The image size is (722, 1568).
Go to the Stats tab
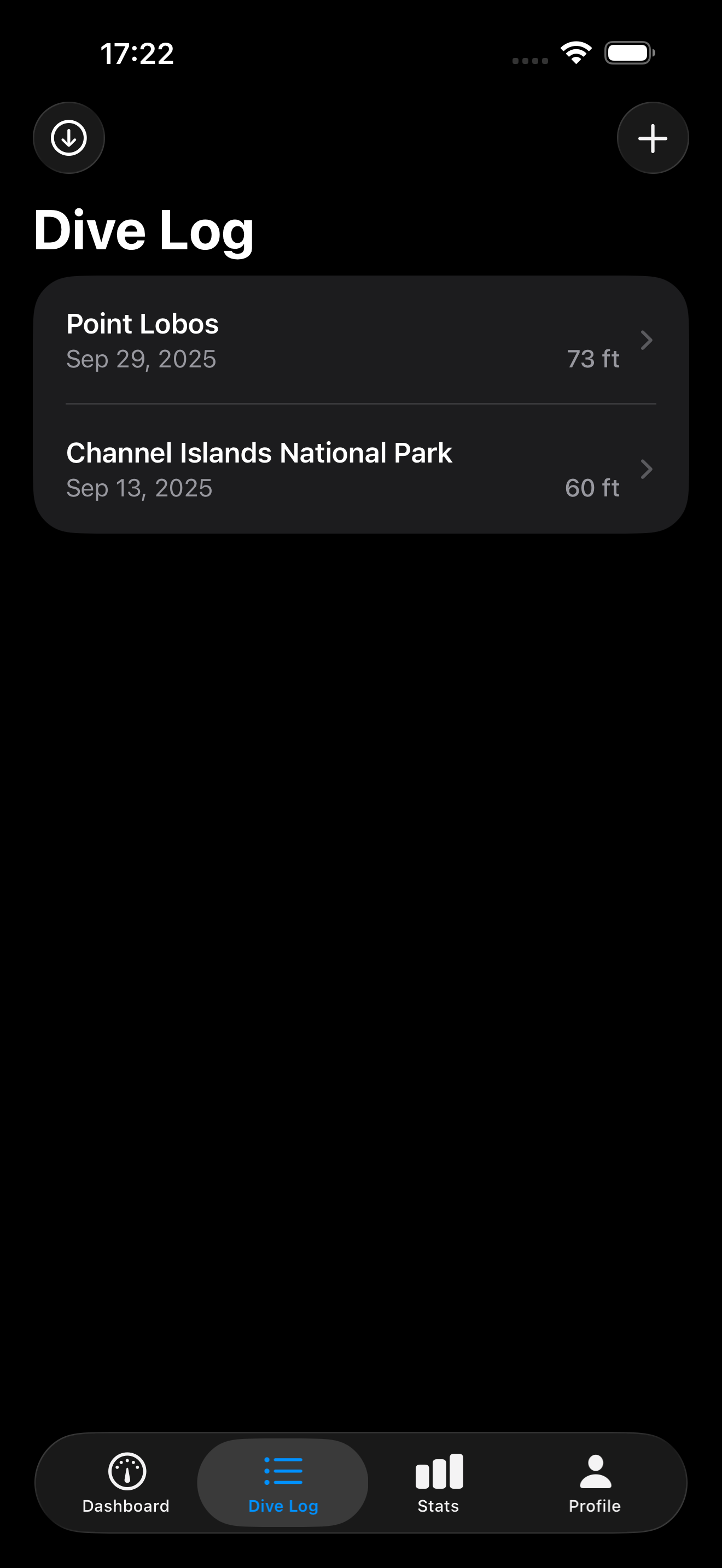point(438,1483)
